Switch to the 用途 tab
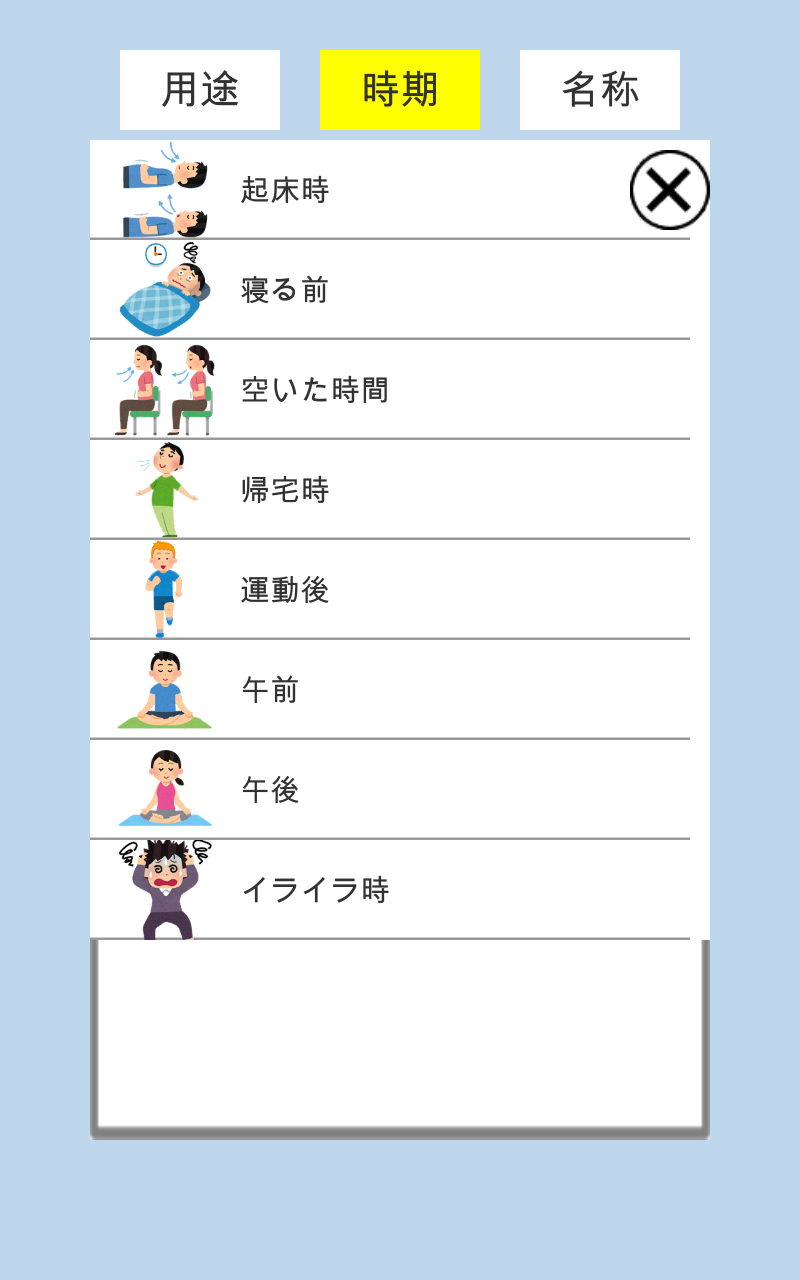Viewport: 800px width, 1280px height. 200,88
